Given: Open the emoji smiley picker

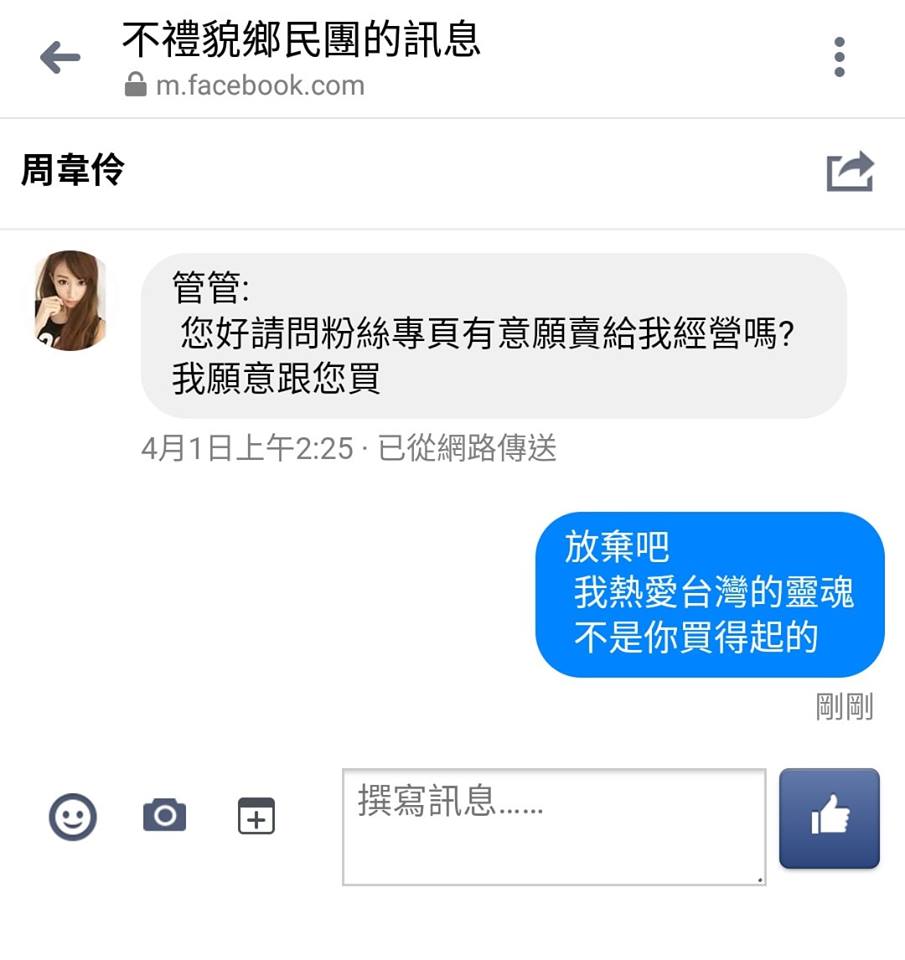Looking at the screenshot, I should 73,817.
